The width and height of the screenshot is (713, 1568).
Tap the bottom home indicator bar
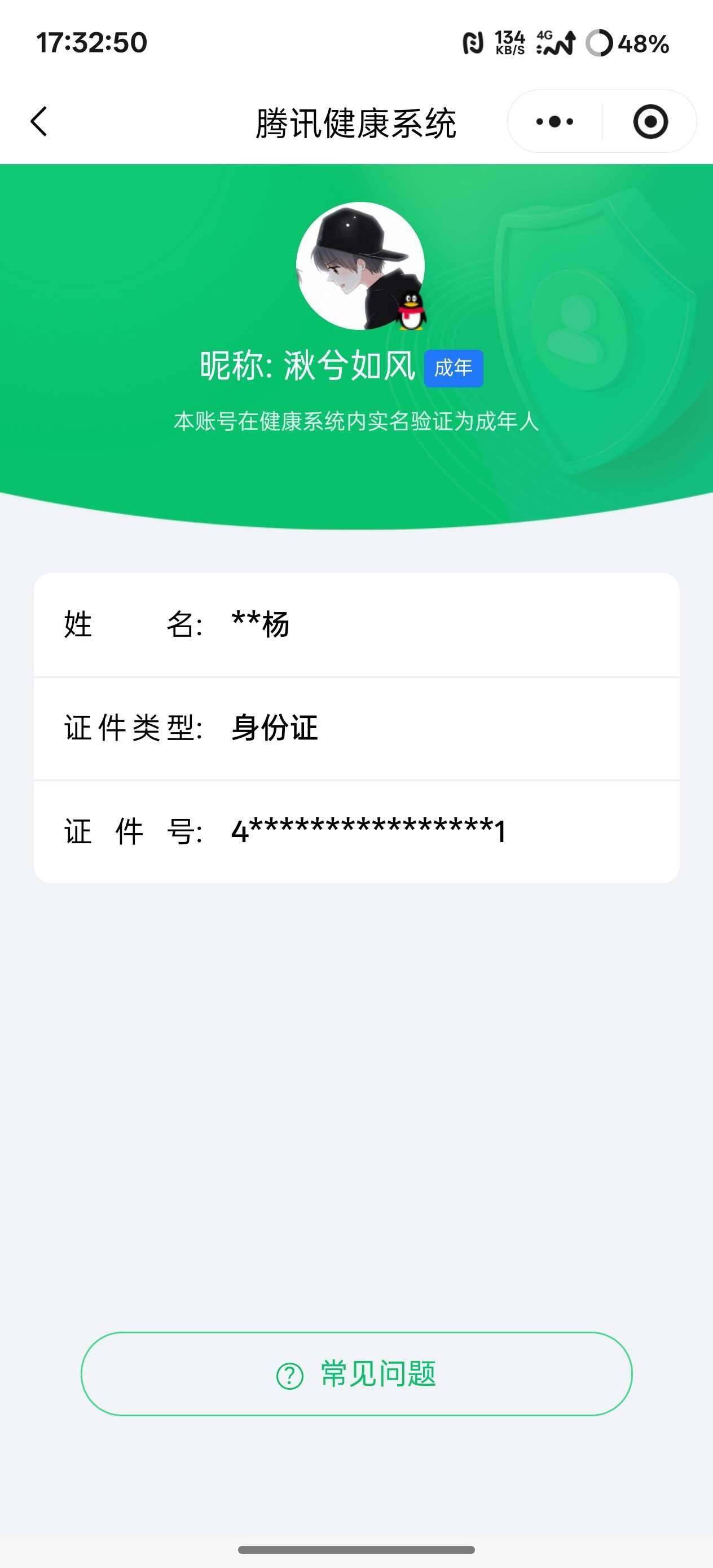coord(356,1549)
